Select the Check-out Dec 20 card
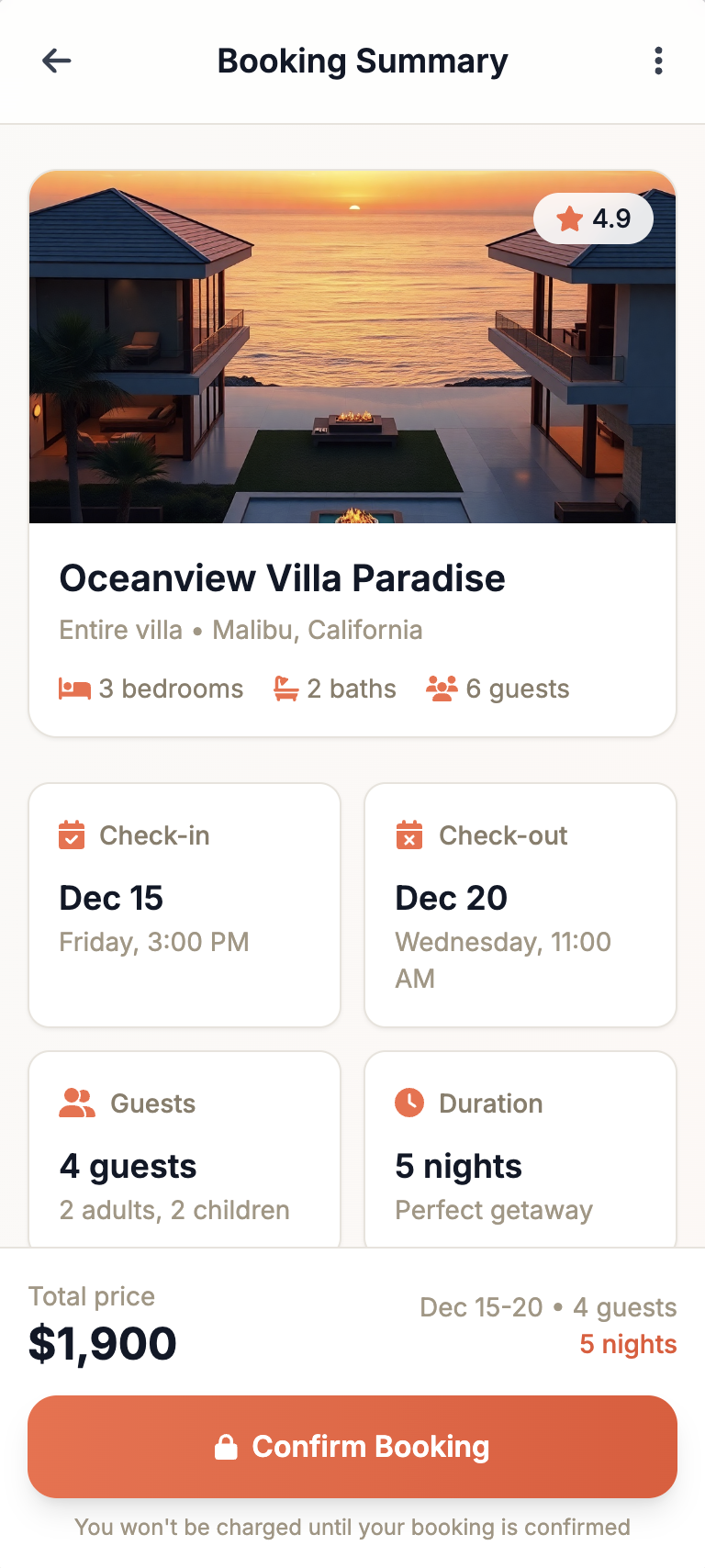The width and height of the screenshot is (705, 1568). coord(520,904)
